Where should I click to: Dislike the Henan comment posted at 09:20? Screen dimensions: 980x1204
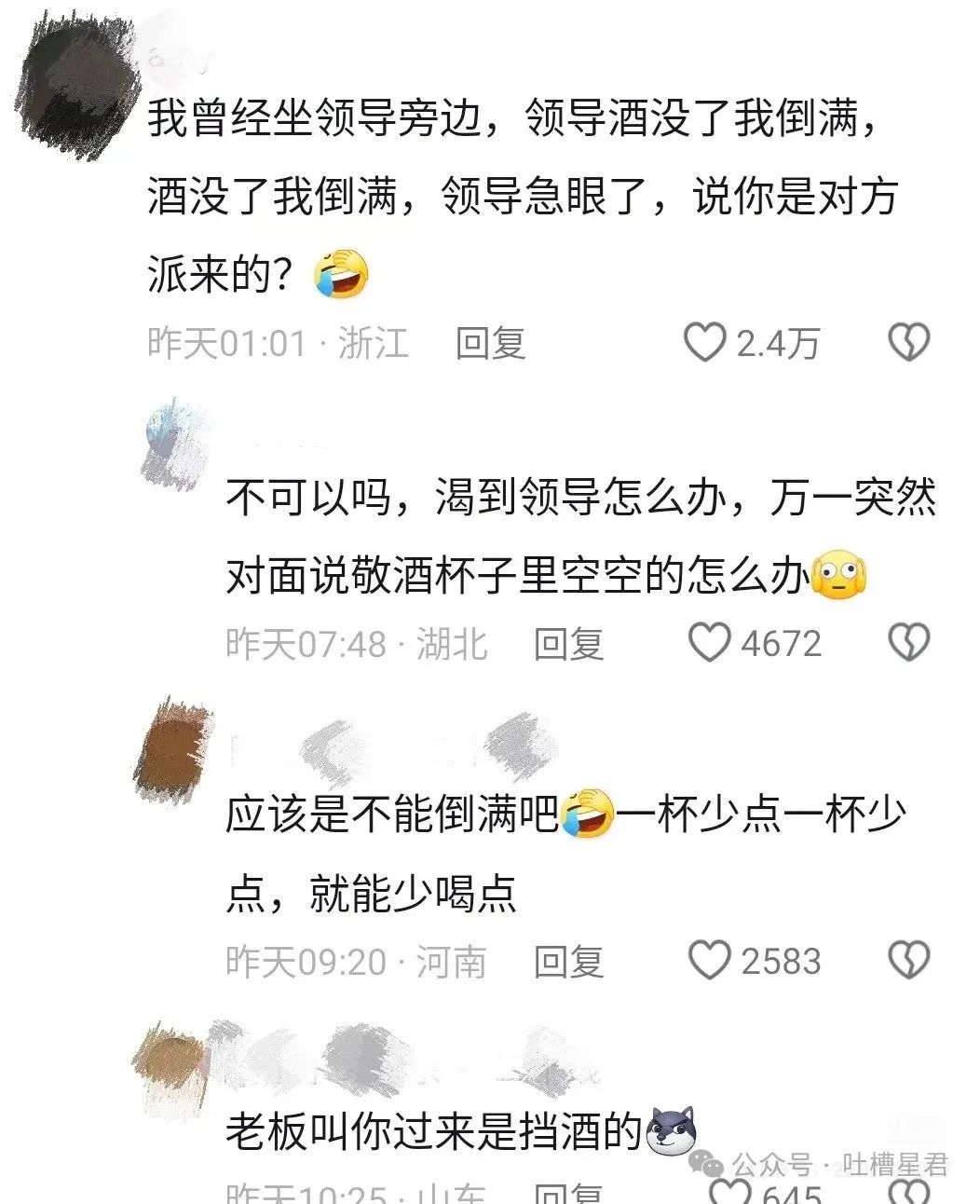909,961
